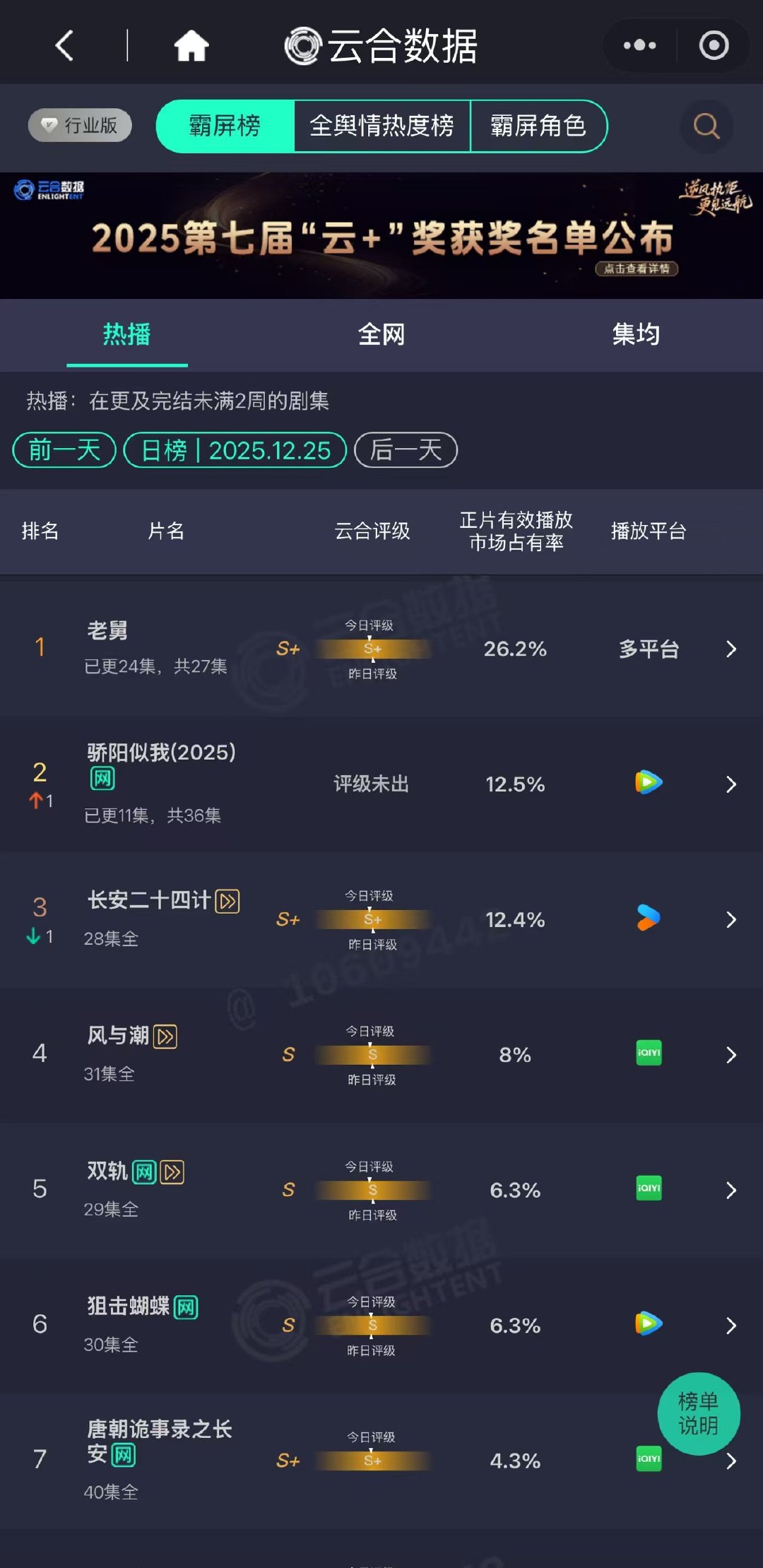Tap the back arrow
Image resolution: width=763 pixels, height=1568 pixels.
point(64,45)
